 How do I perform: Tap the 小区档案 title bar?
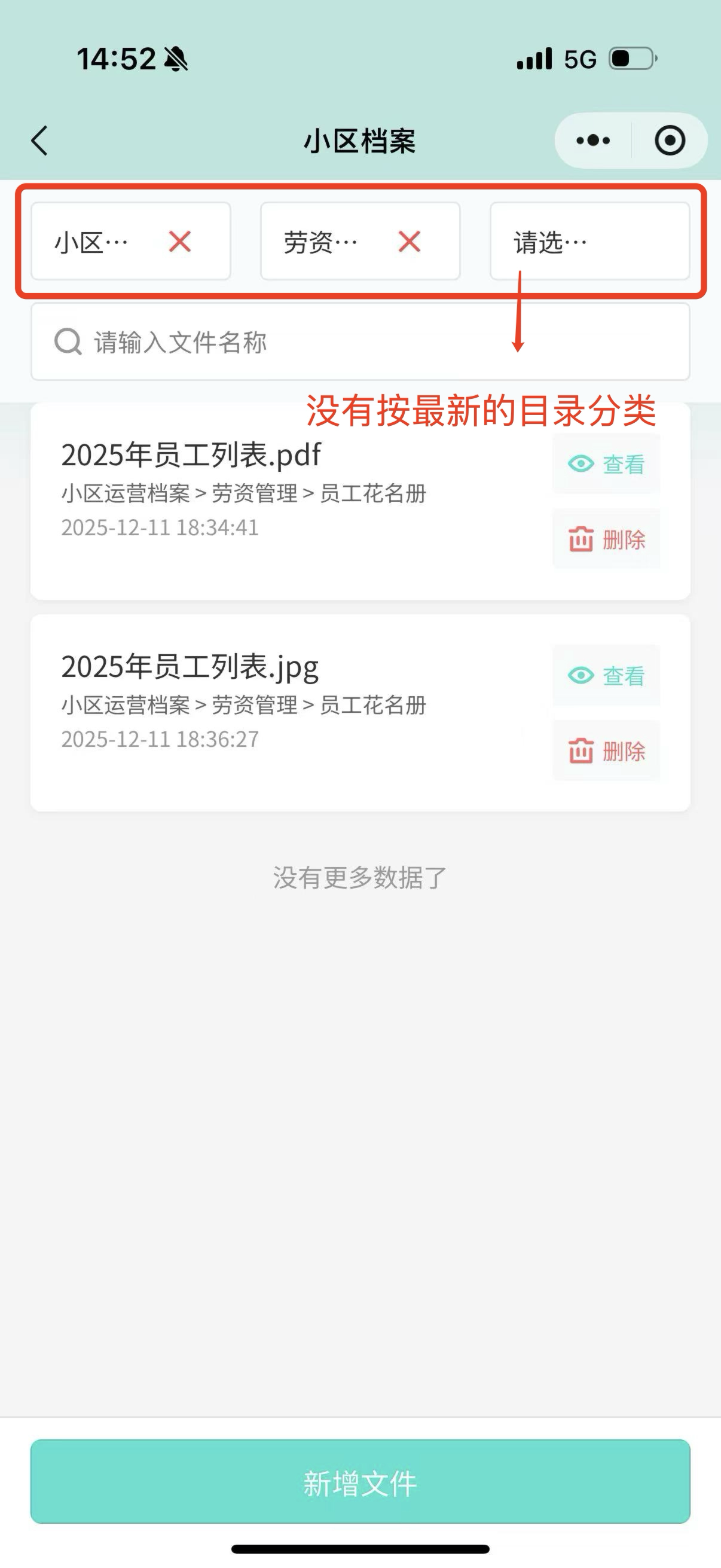360,140
